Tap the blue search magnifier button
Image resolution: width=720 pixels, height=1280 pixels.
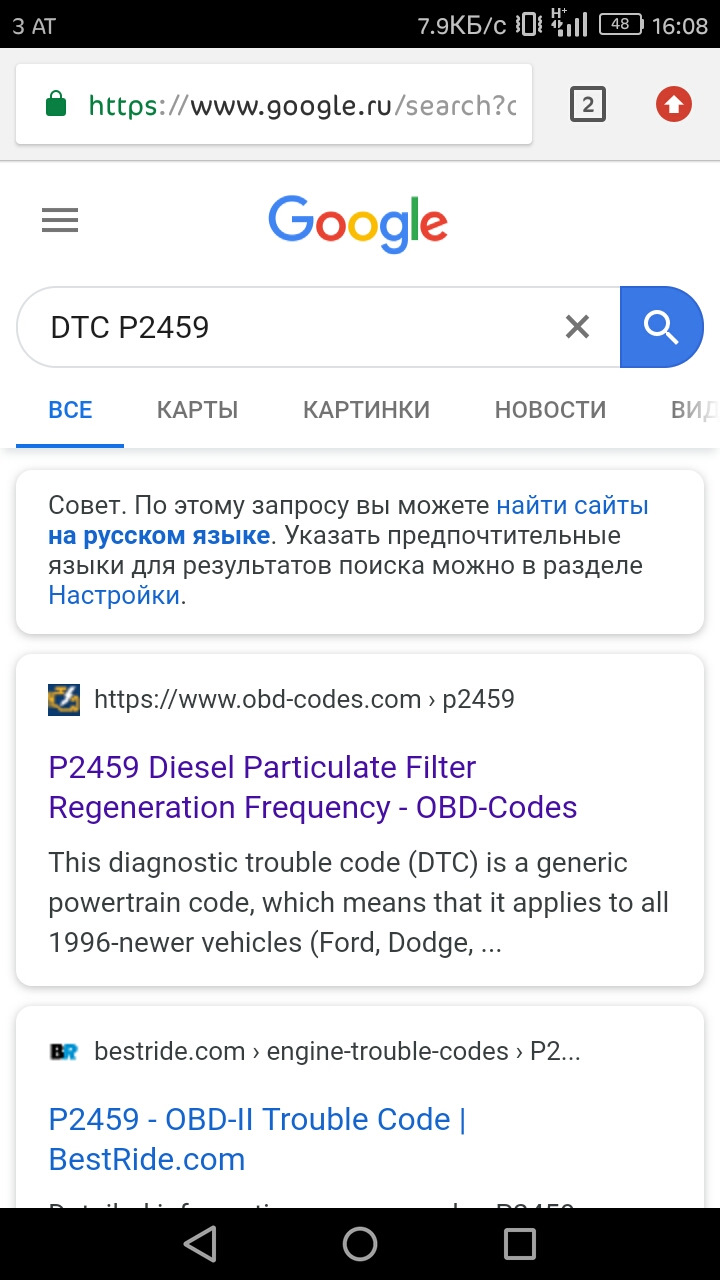pos(662,326)
